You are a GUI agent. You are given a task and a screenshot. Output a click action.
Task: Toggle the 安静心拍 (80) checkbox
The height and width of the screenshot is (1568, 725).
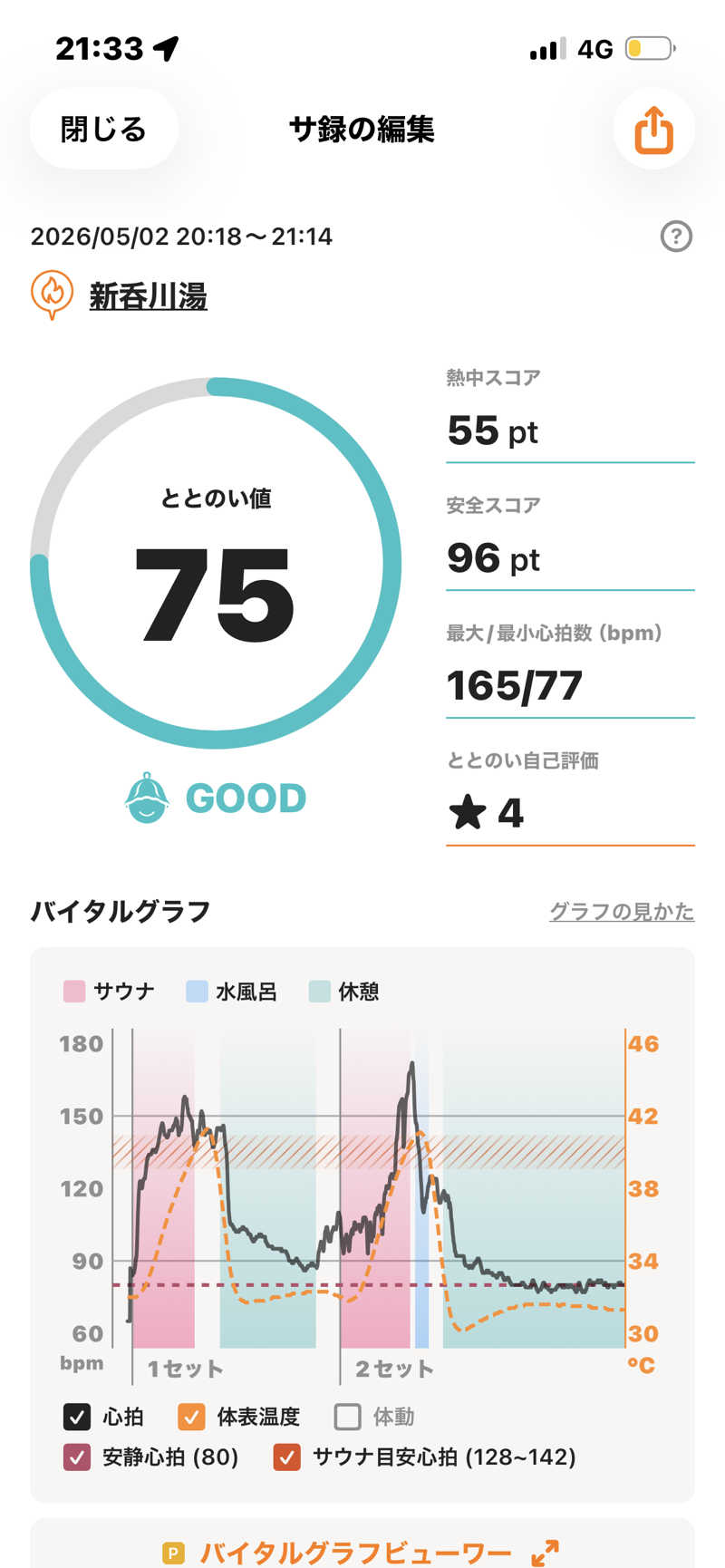click(77, 1457)
